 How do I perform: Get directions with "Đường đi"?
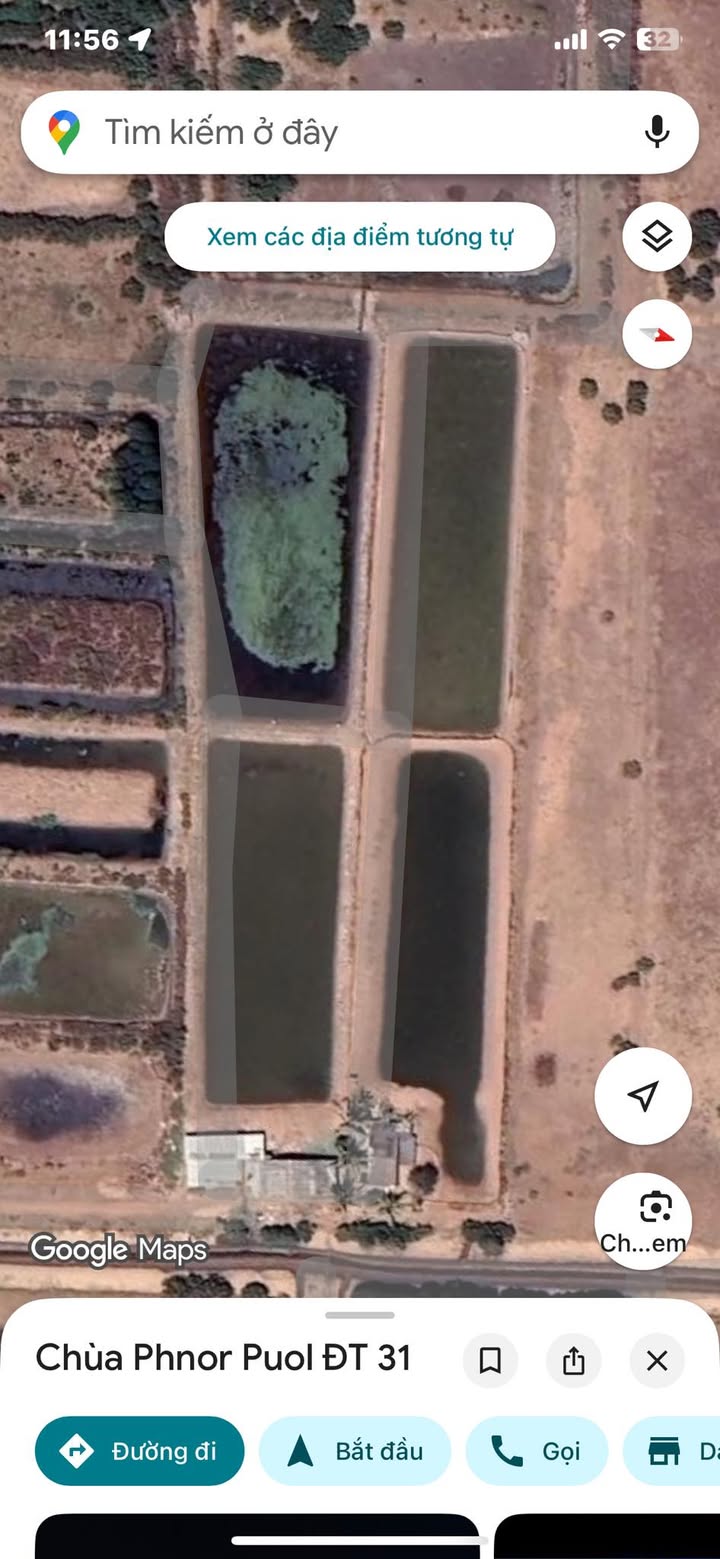(140, 1451)
